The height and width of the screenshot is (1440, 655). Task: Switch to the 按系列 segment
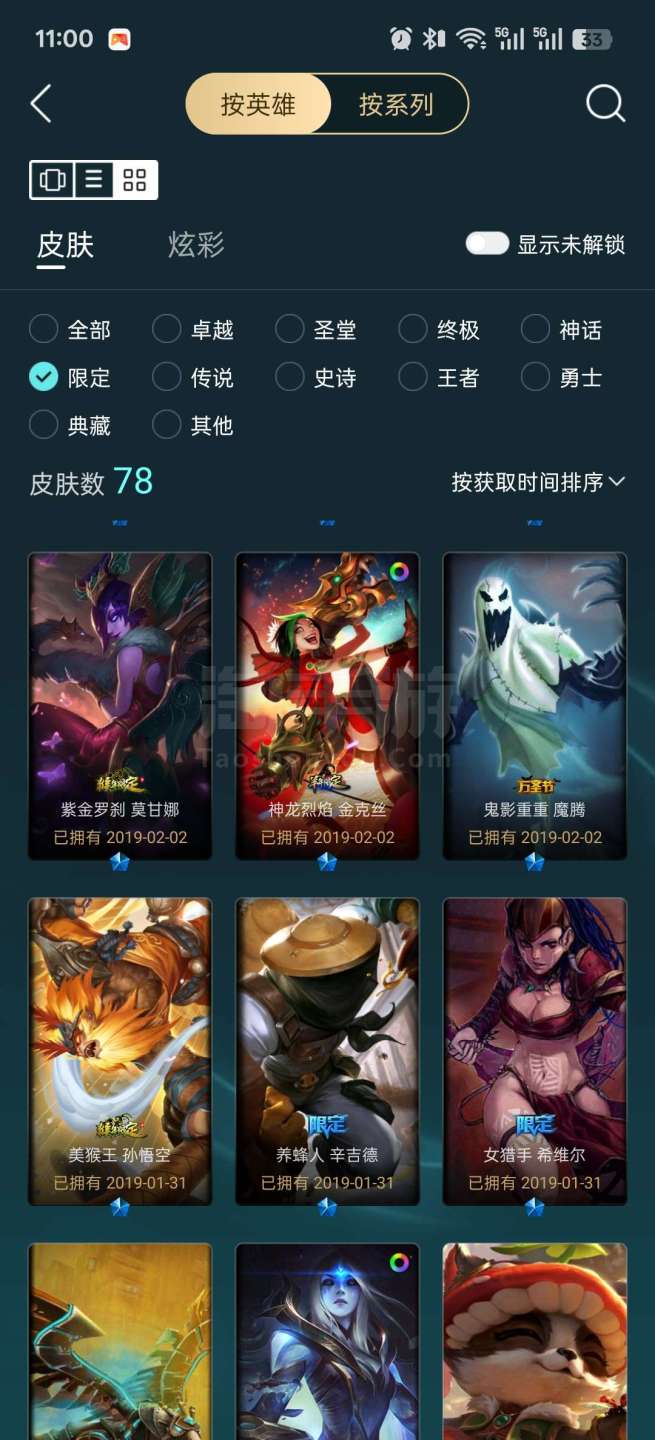click(x=397, y=104)
